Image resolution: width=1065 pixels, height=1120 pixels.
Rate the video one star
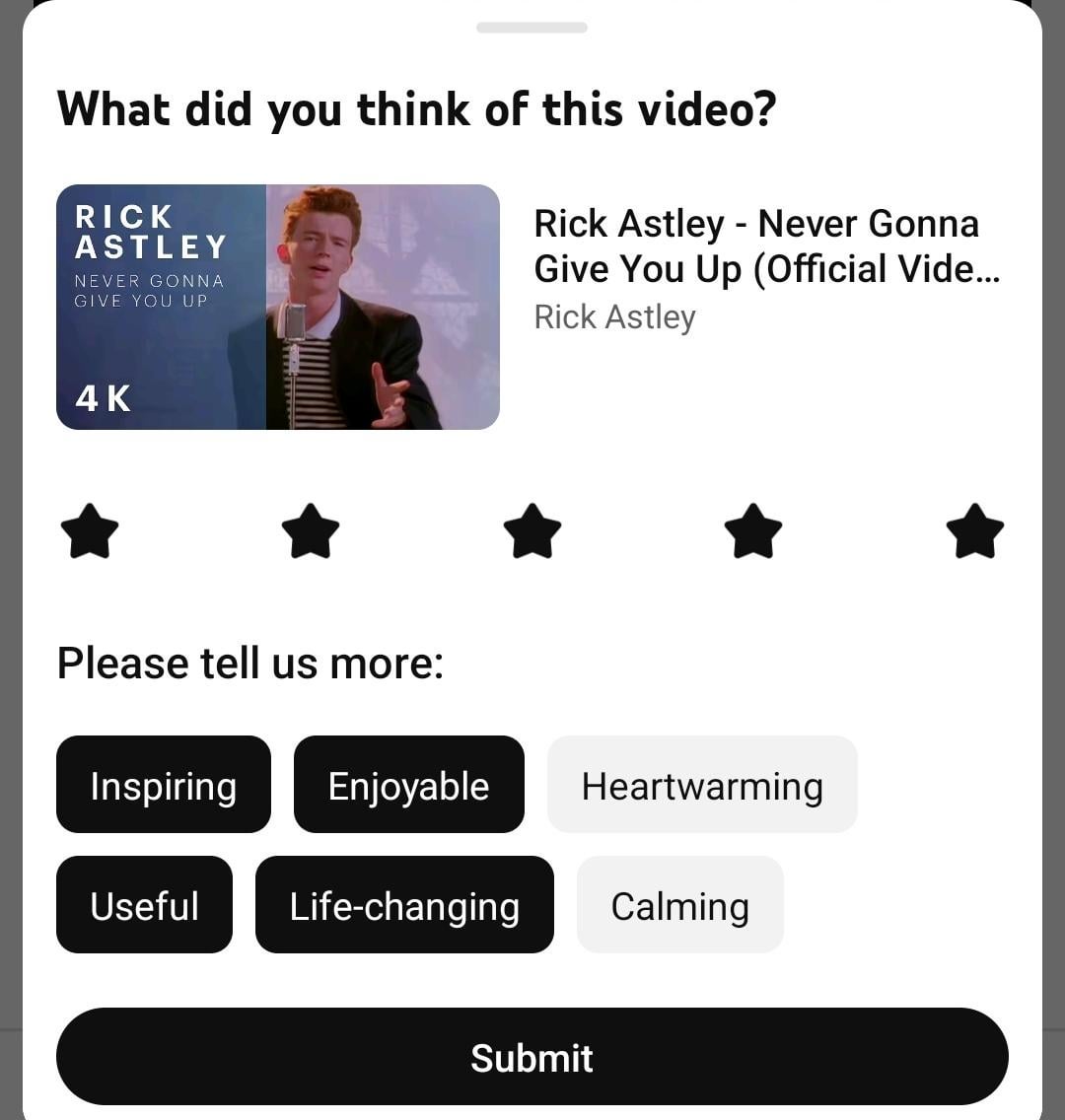click(x=90, y=531)
